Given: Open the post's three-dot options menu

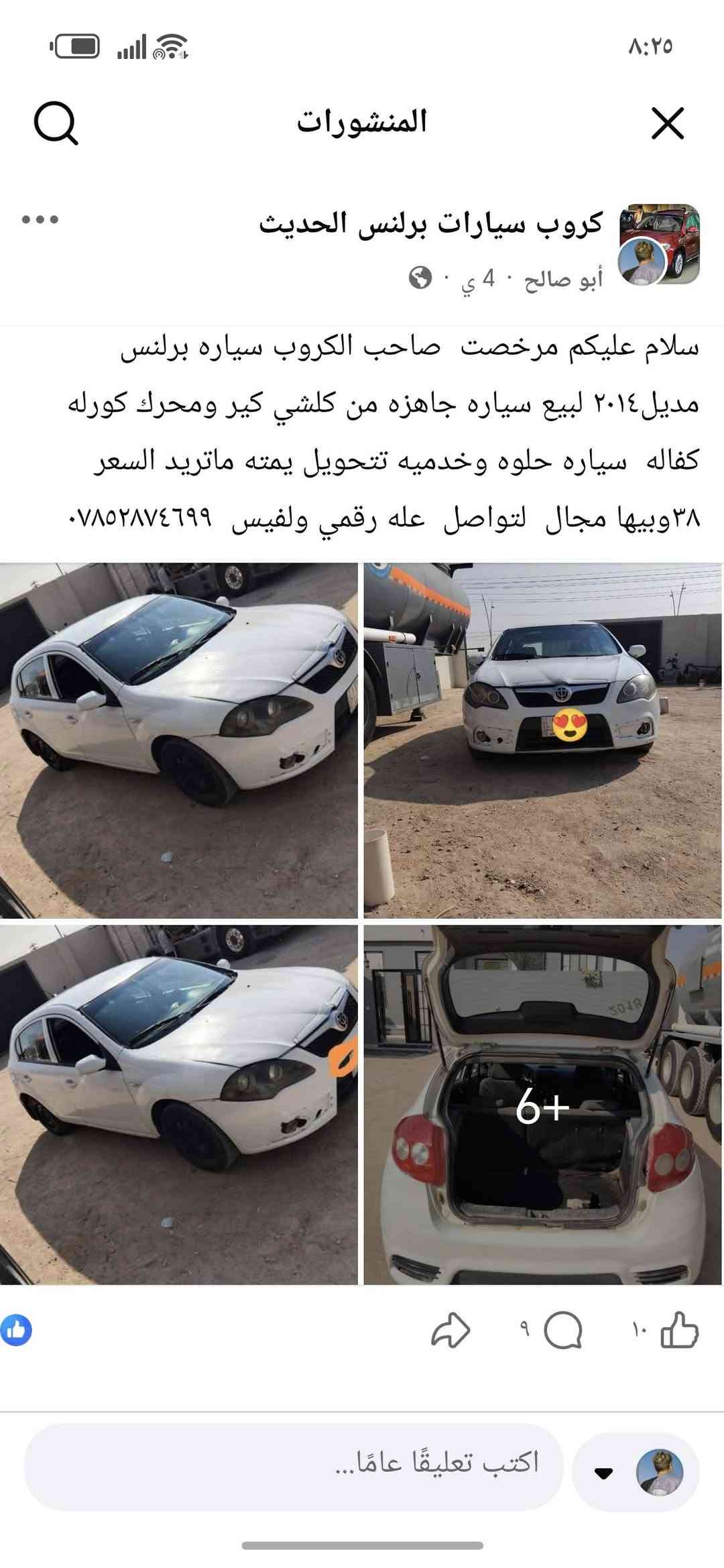Looking at the screenshot, I should click(x=40, y=219).
